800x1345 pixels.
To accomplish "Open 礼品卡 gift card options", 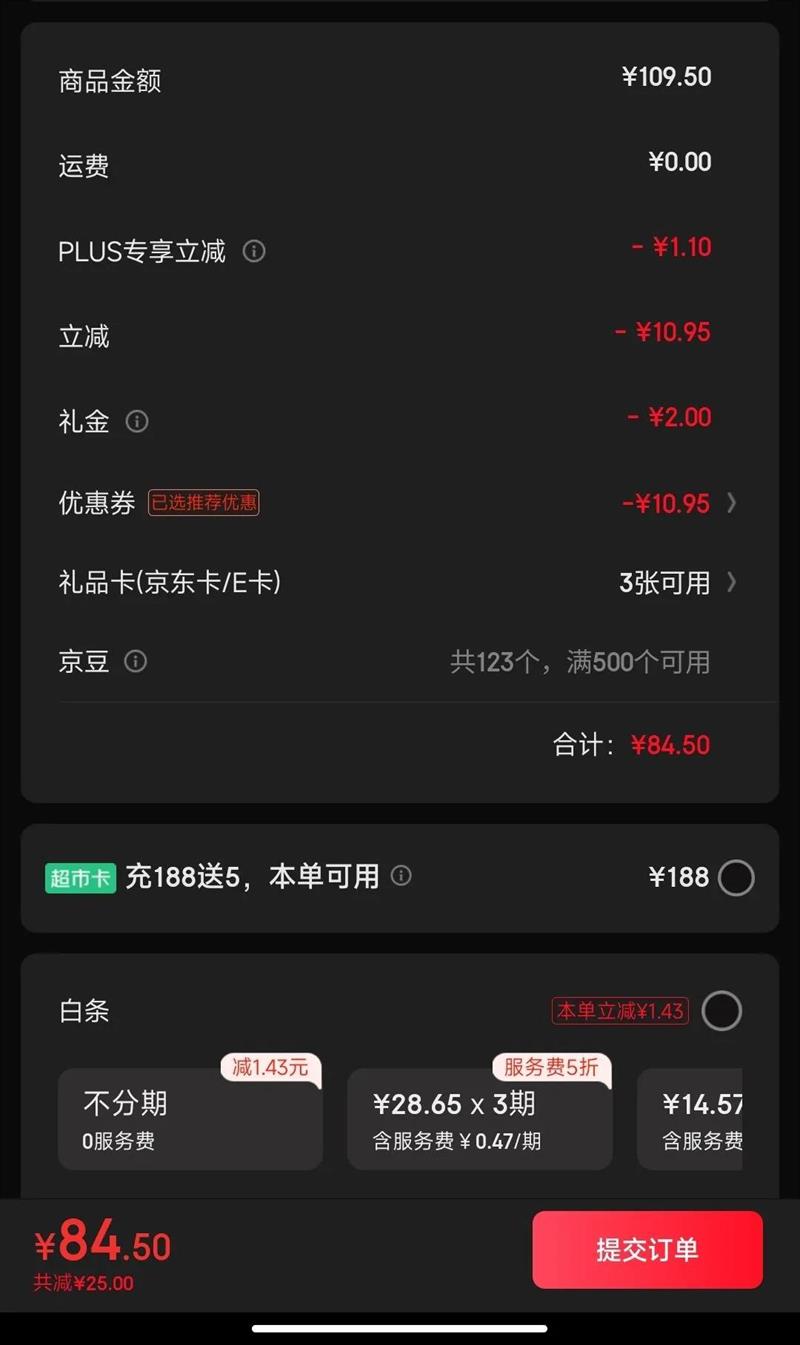I will coord(680,582).
